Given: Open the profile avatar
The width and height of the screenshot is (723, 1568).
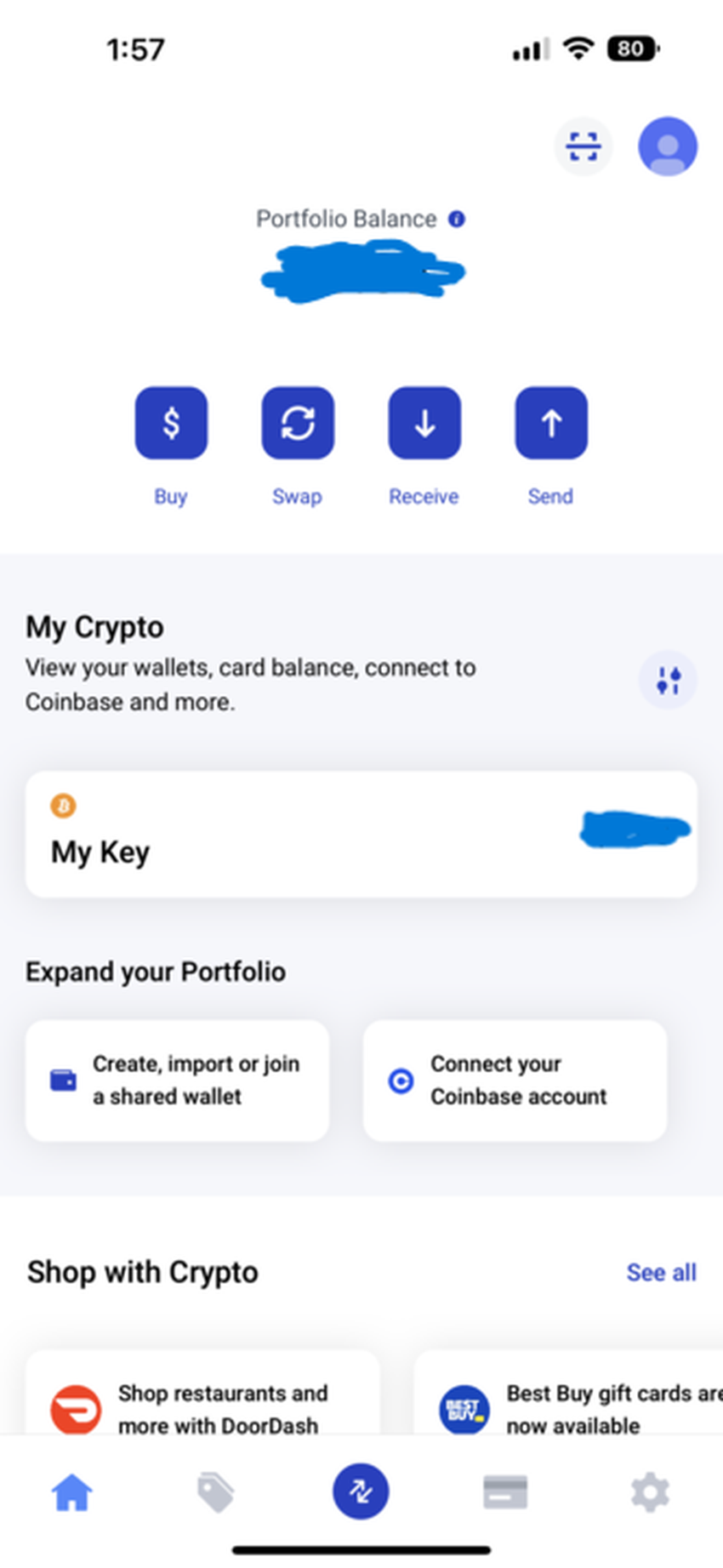Looking at the screenshot, I should [x=668, y=146].
